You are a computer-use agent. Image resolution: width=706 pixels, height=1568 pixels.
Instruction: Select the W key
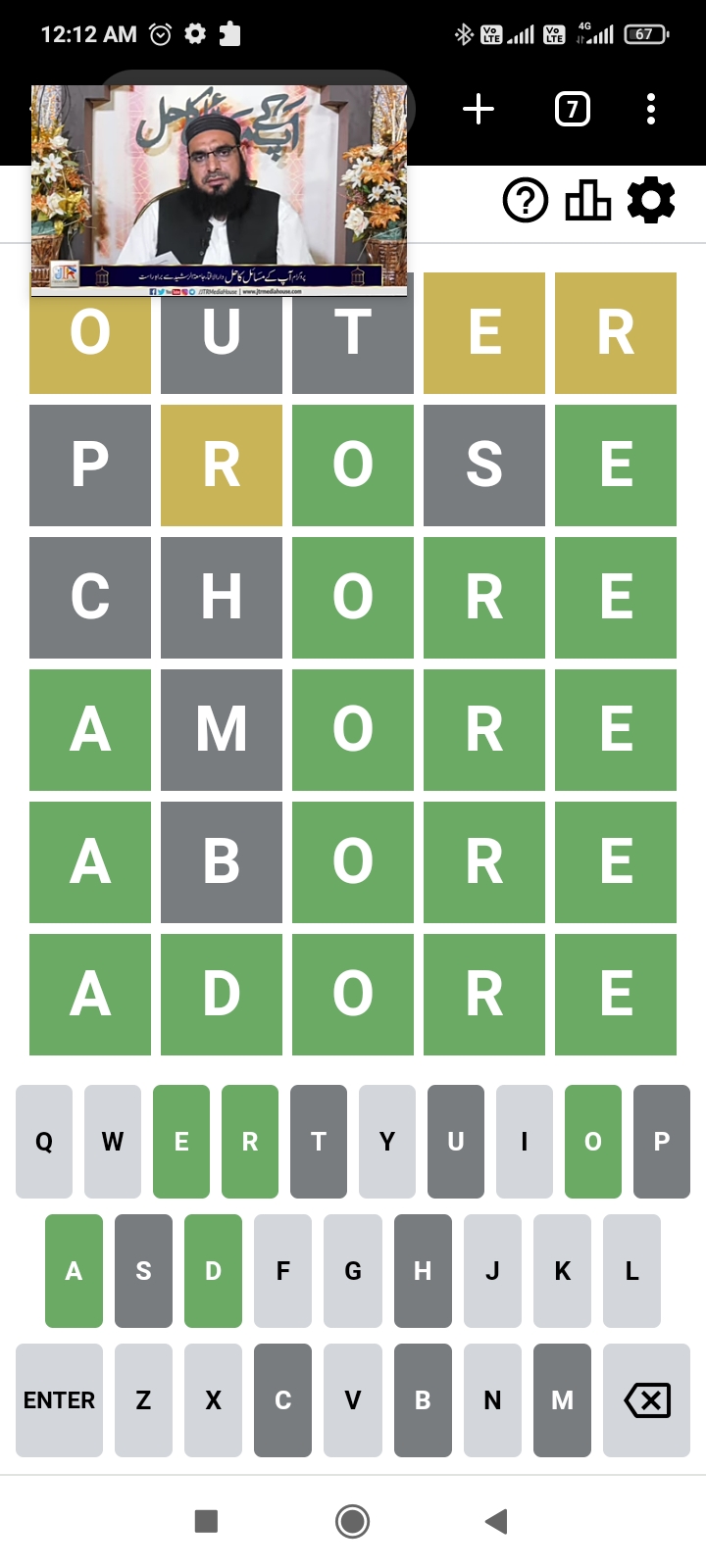113,1142
